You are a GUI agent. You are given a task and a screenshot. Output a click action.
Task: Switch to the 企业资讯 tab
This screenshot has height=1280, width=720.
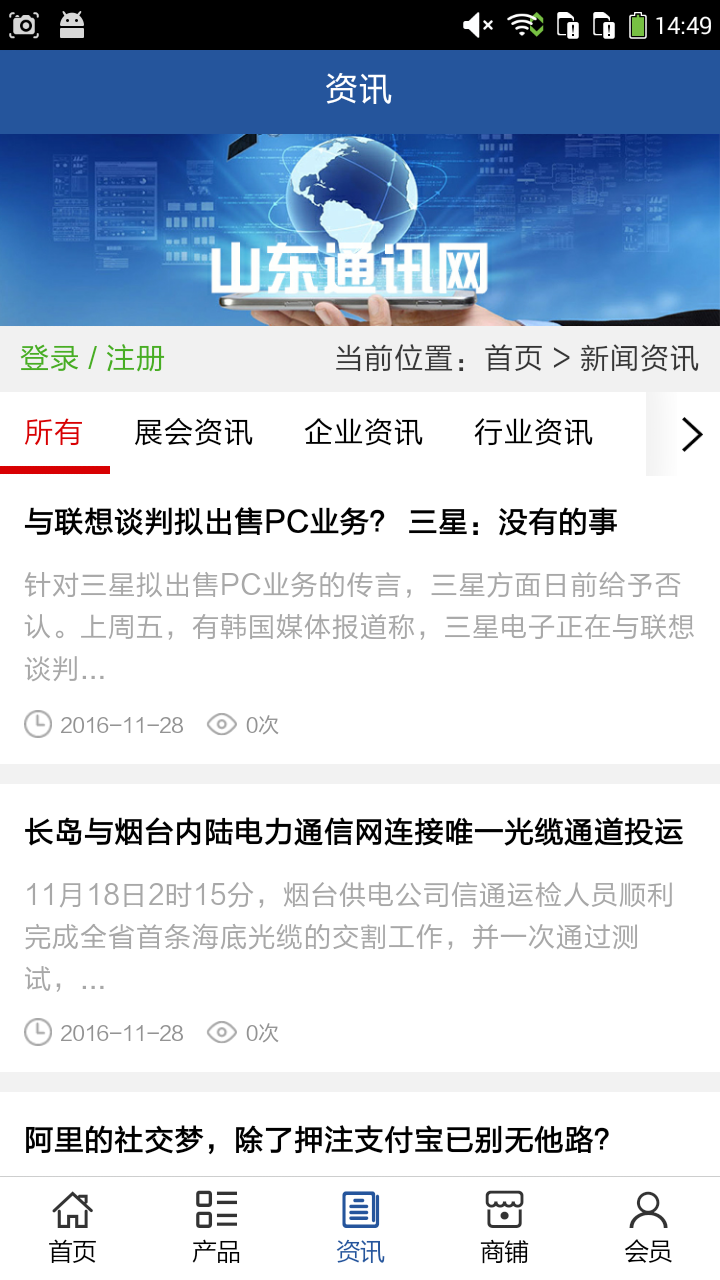tap(363, 433)
